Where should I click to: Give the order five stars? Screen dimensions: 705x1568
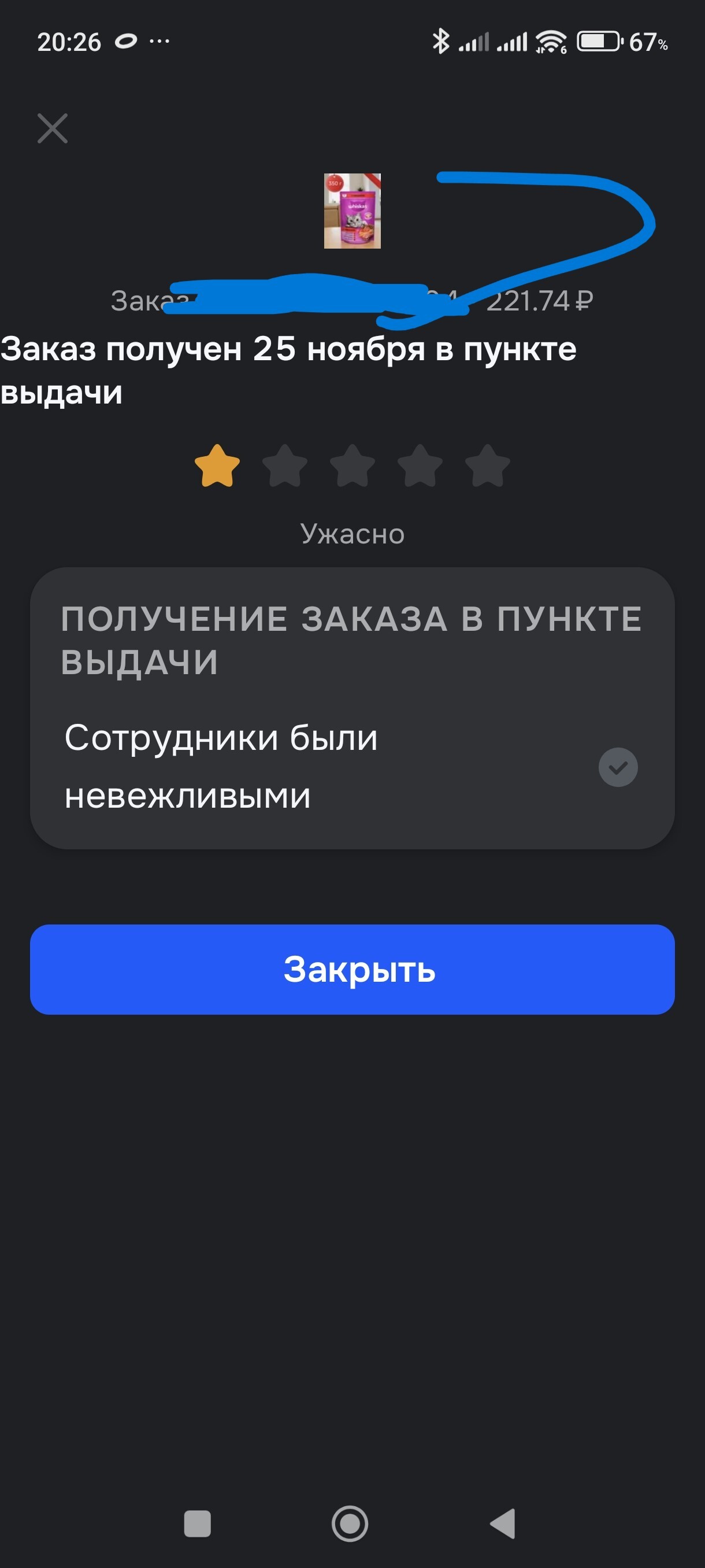coord(487,466)
